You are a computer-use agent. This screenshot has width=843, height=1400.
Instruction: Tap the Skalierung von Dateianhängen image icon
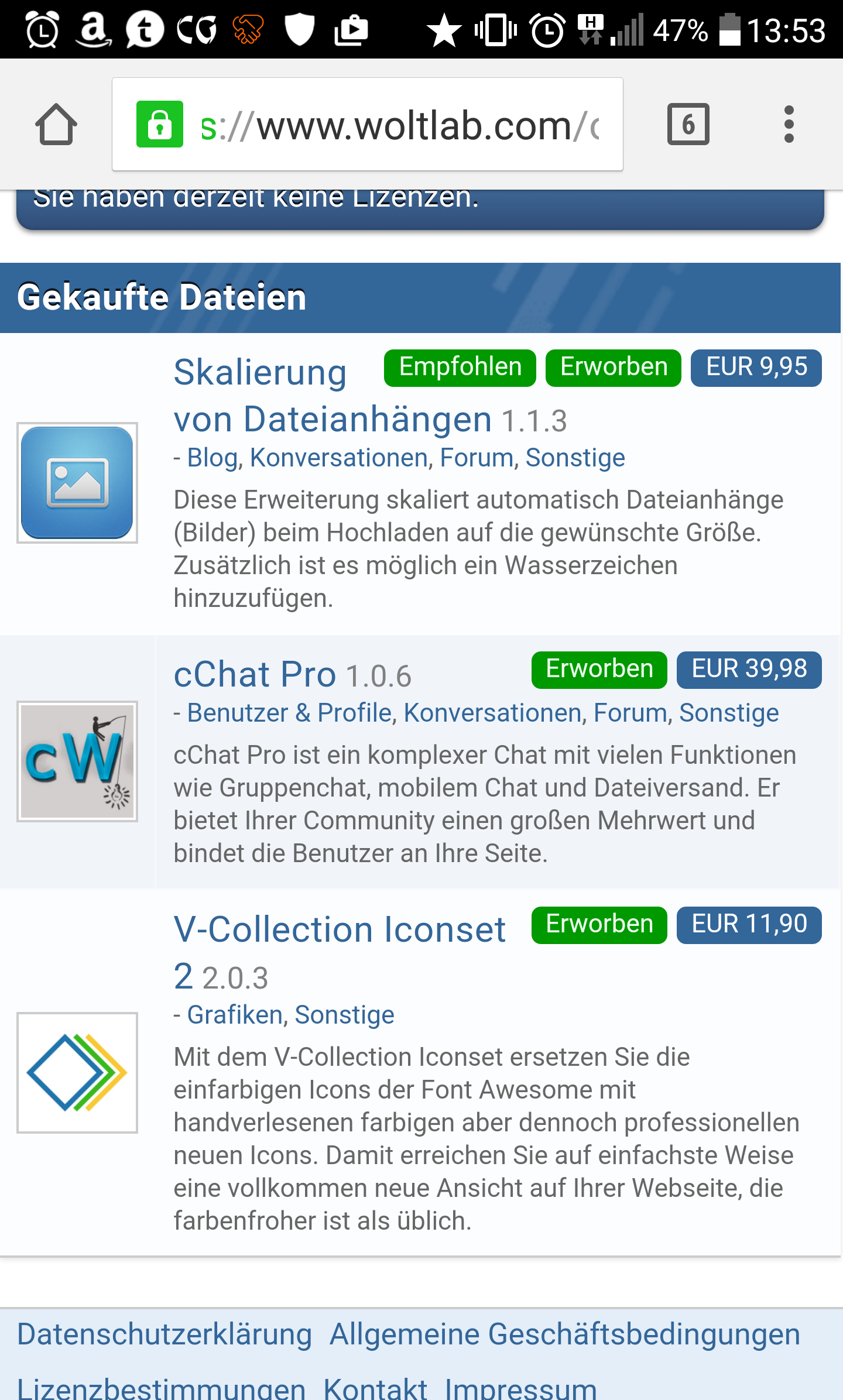[x=77, y=483]
